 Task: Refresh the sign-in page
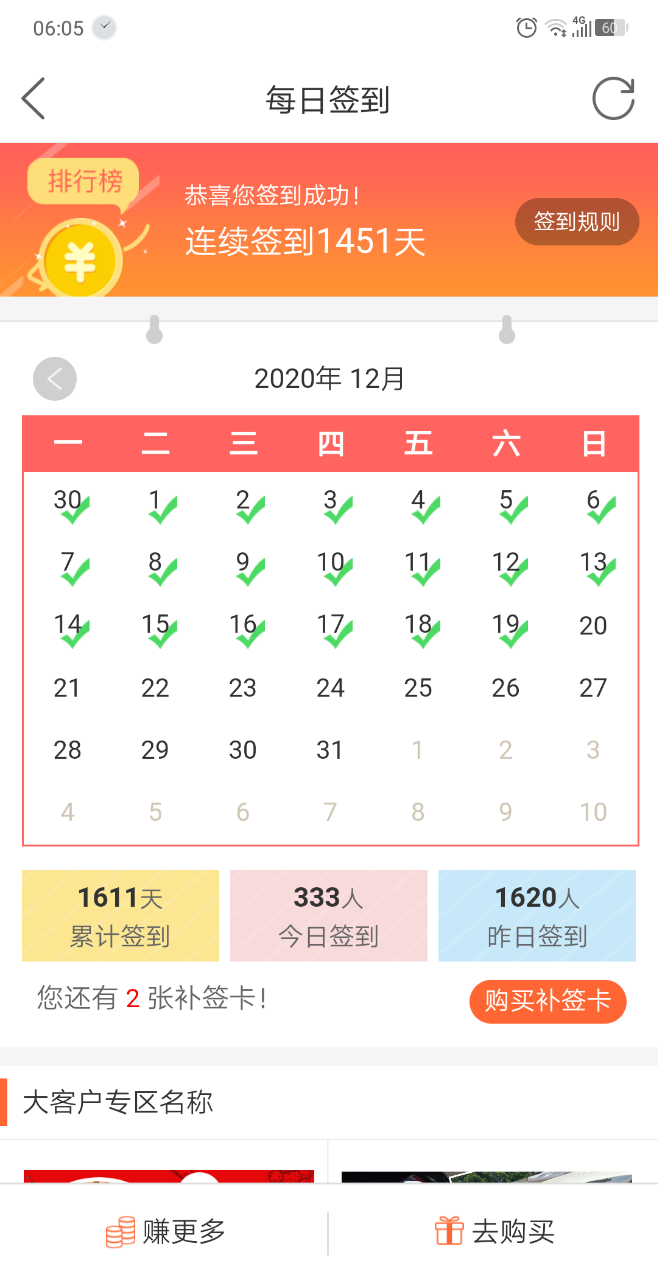[x=613, y=99]
